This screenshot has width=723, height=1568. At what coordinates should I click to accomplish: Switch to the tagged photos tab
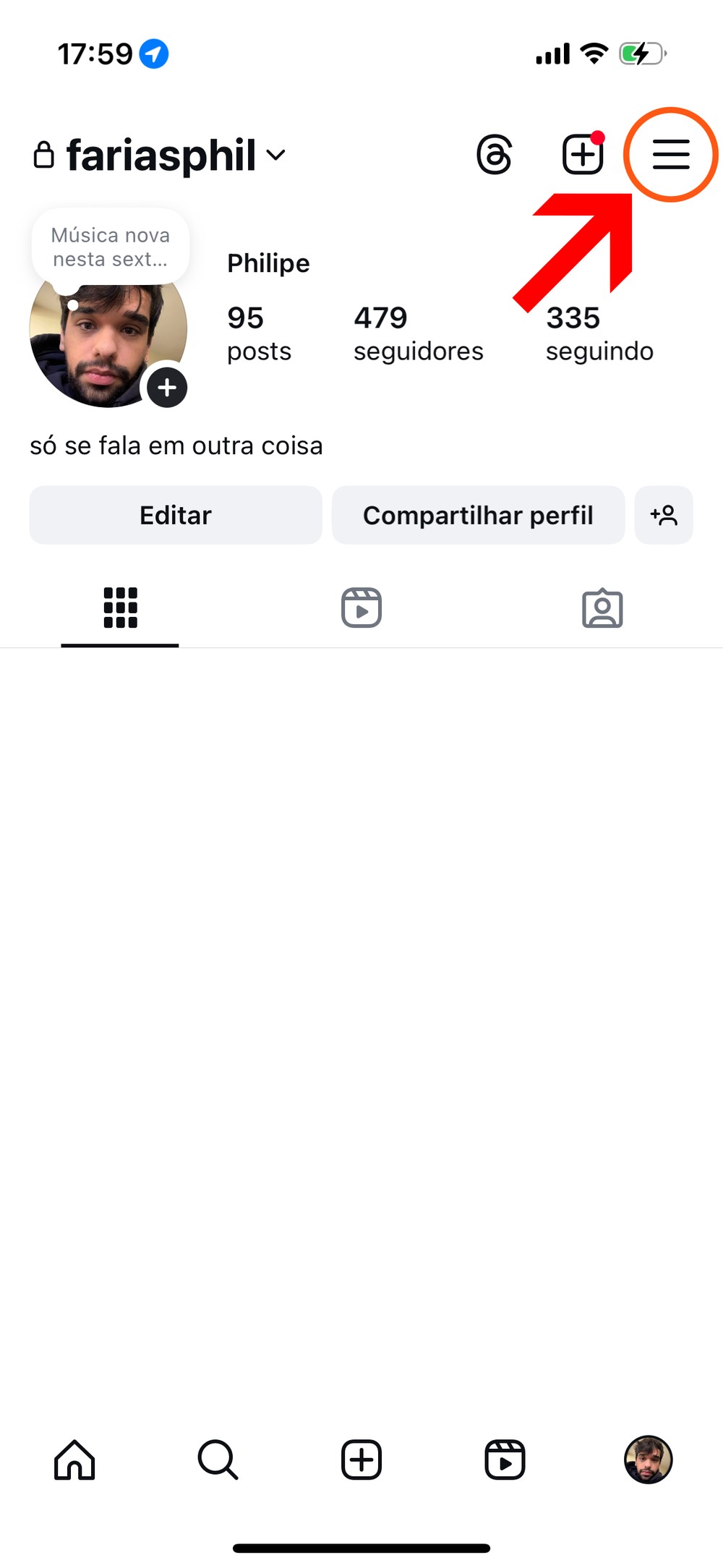pyautogui.click(x=602, y=608)
